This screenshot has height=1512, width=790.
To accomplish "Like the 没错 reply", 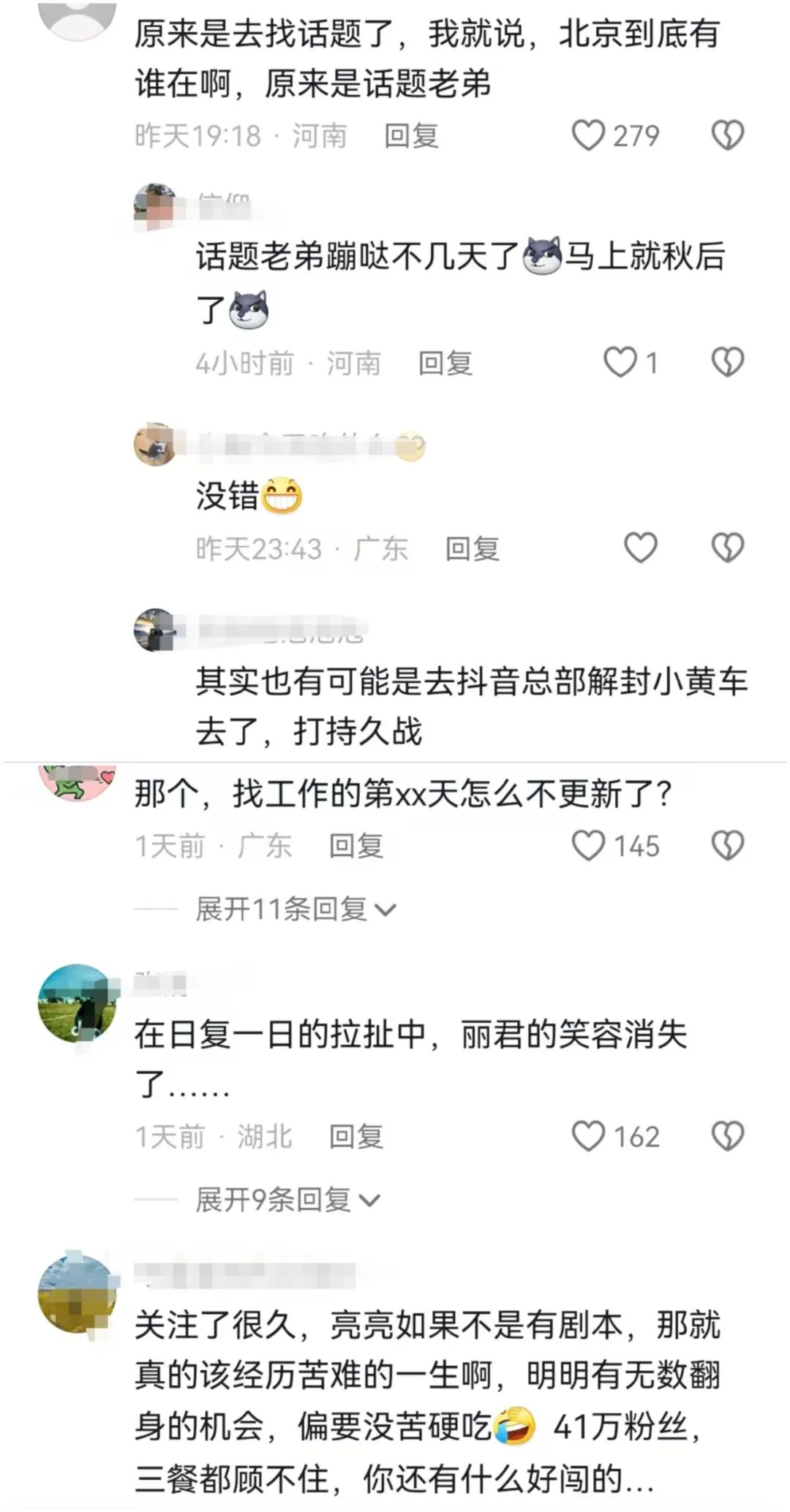I will point(640,548).
